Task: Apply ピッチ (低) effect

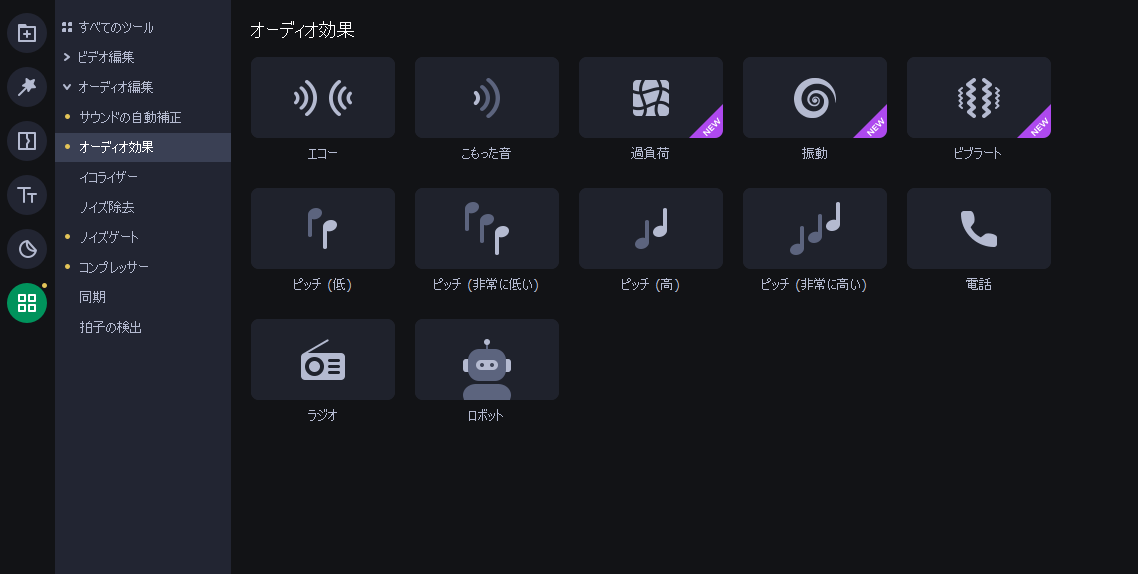Action: pos(322,229)
